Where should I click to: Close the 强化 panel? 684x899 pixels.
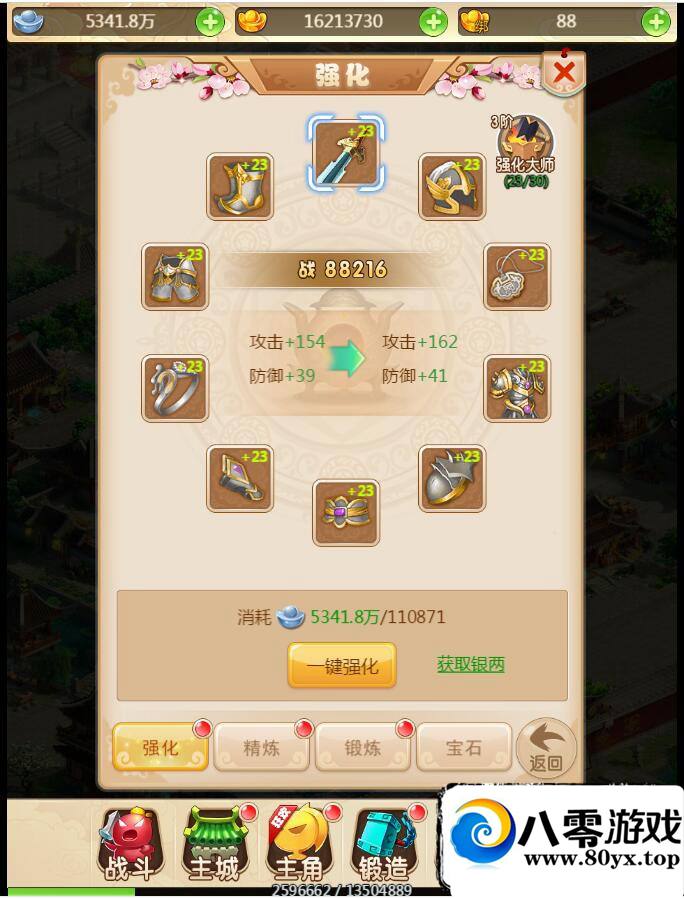click(x=564, y=72)
